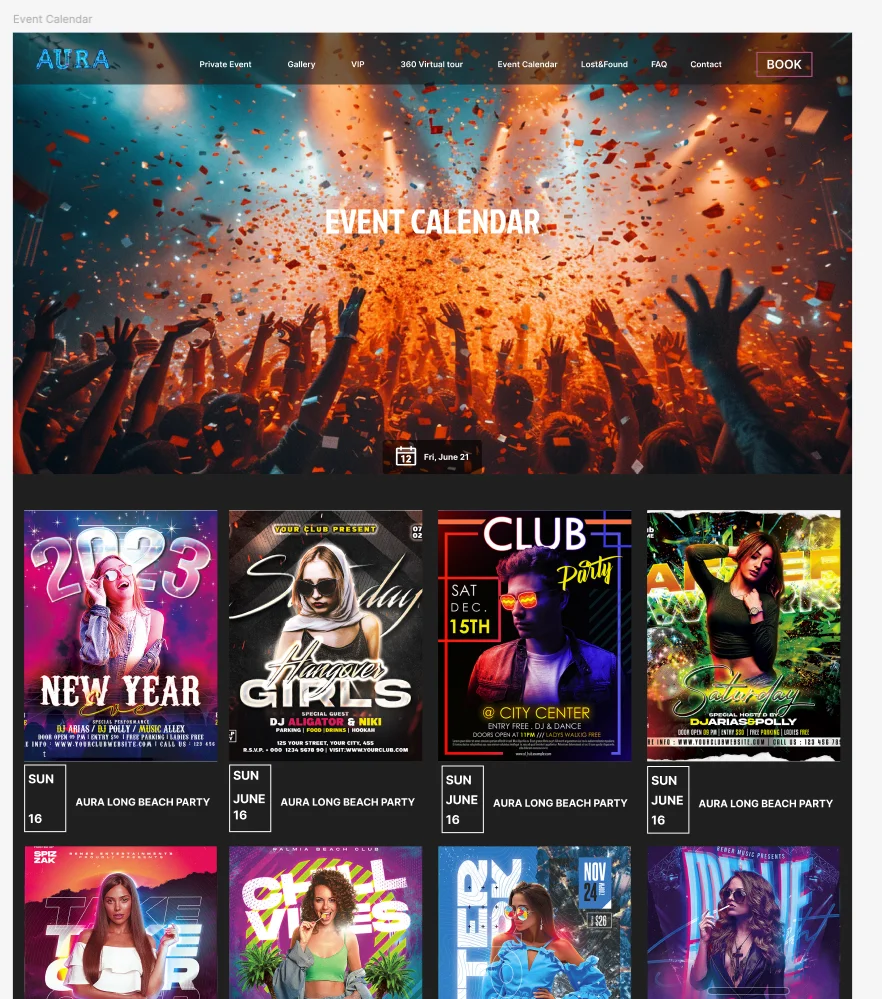Open the Event Calendar link
This screenshot has width=882, height=999.
[527, 64]
